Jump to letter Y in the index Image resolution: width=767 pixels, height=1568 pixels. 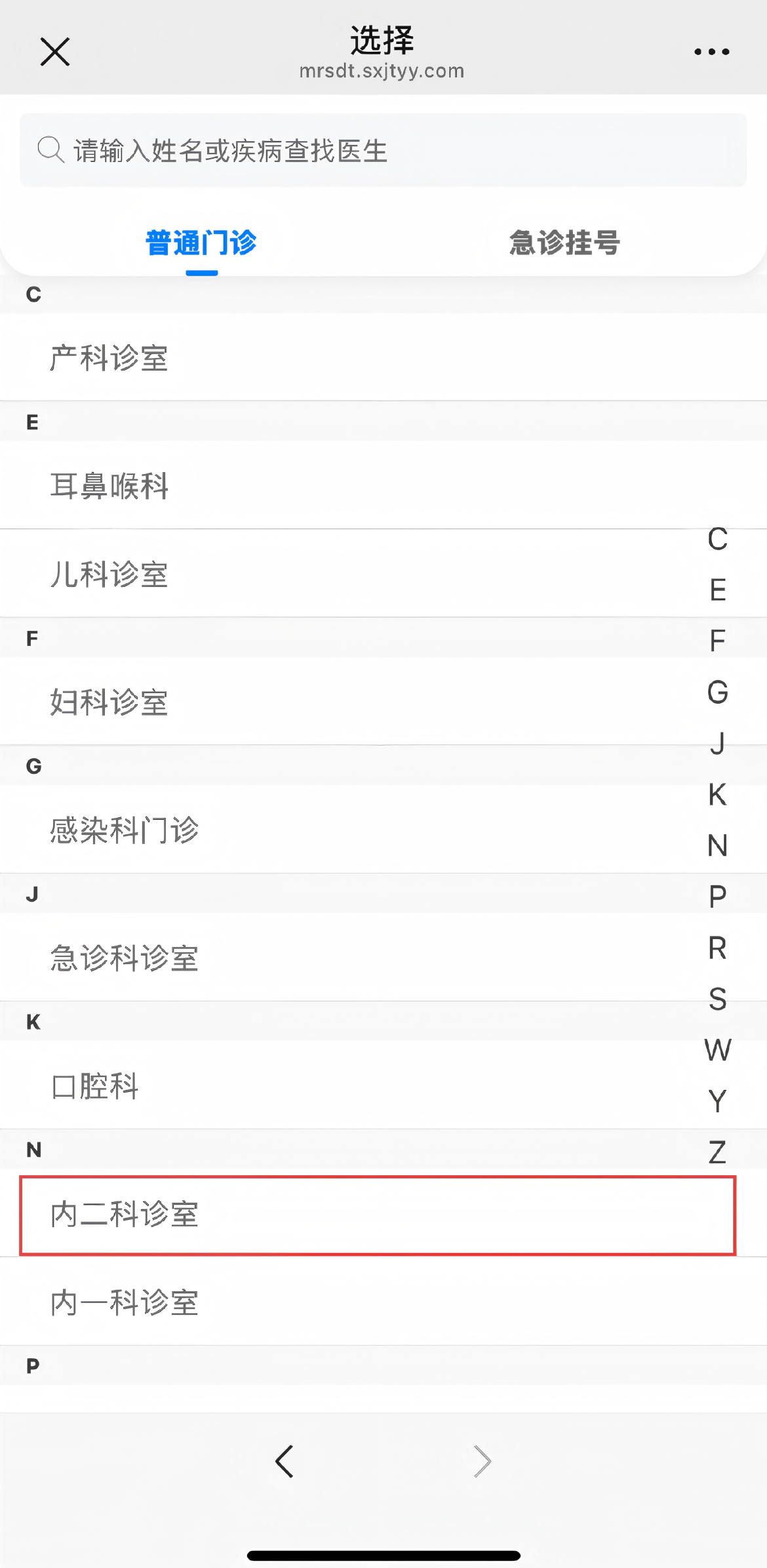[718, 1100]
